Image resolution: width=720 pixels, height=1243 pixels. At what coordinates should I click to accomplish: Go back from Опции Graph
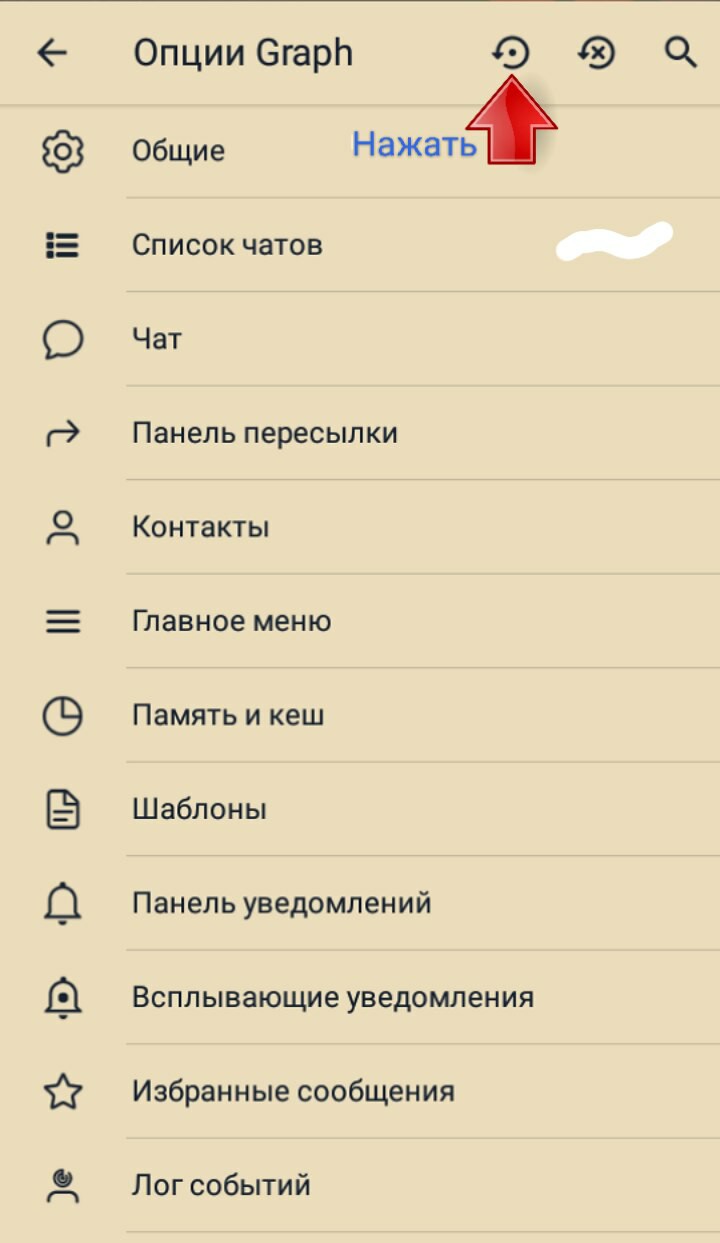(52, 53)
